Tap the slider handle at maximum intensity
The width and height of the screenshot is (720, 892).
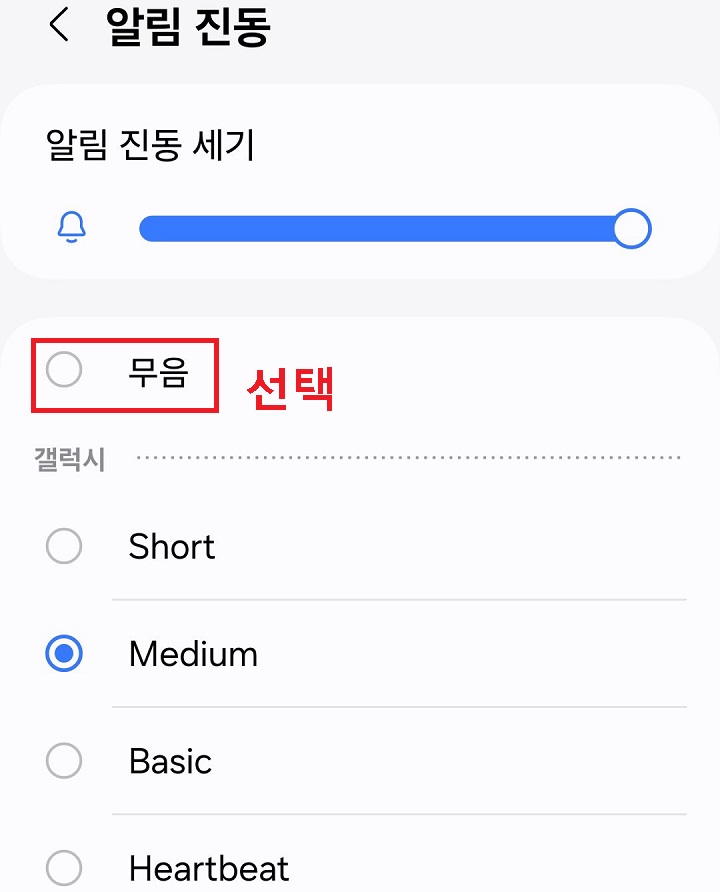(632, 228)
